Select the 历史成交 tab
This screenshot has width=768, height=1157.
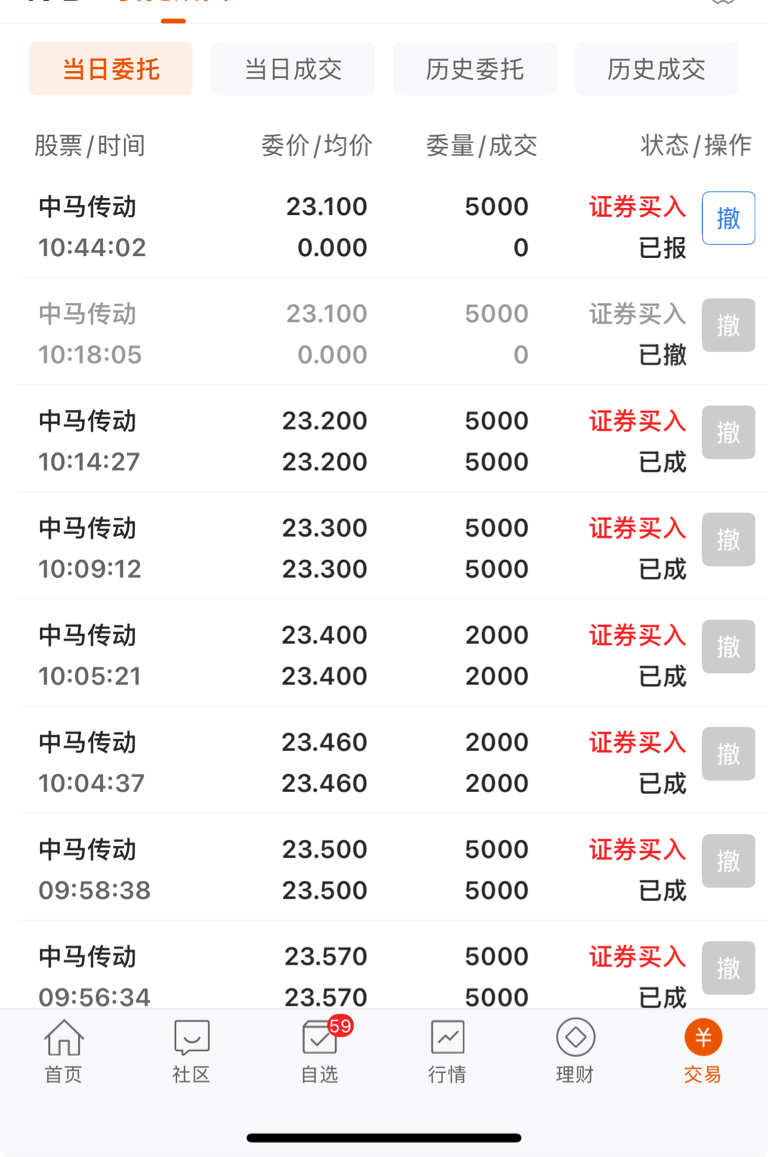point(656,69)
